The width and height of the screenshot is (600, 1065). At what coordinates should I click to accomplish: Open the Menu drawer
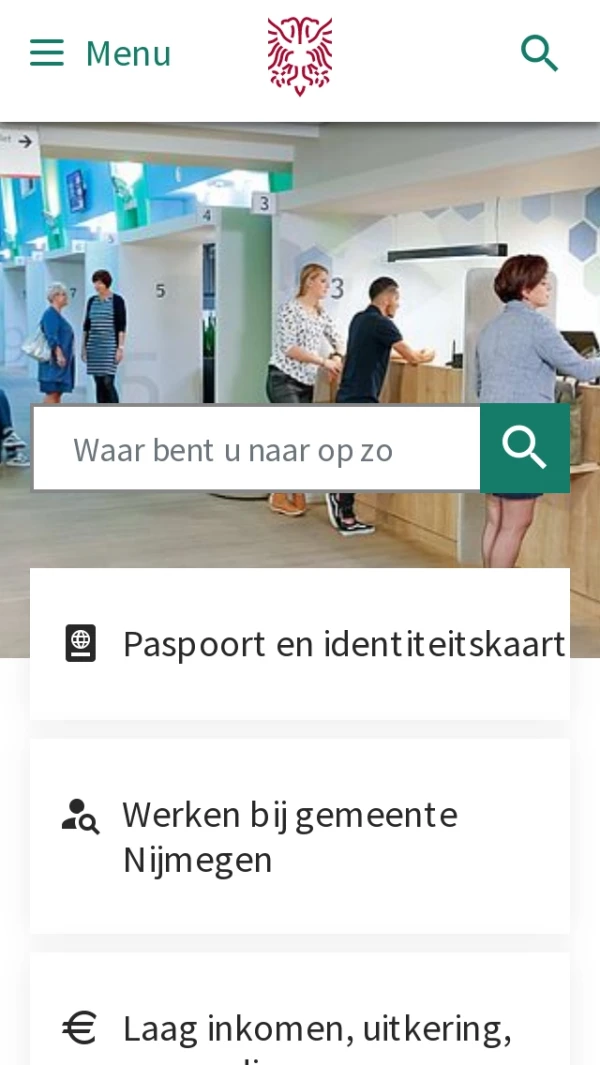[x=100, y=53]
